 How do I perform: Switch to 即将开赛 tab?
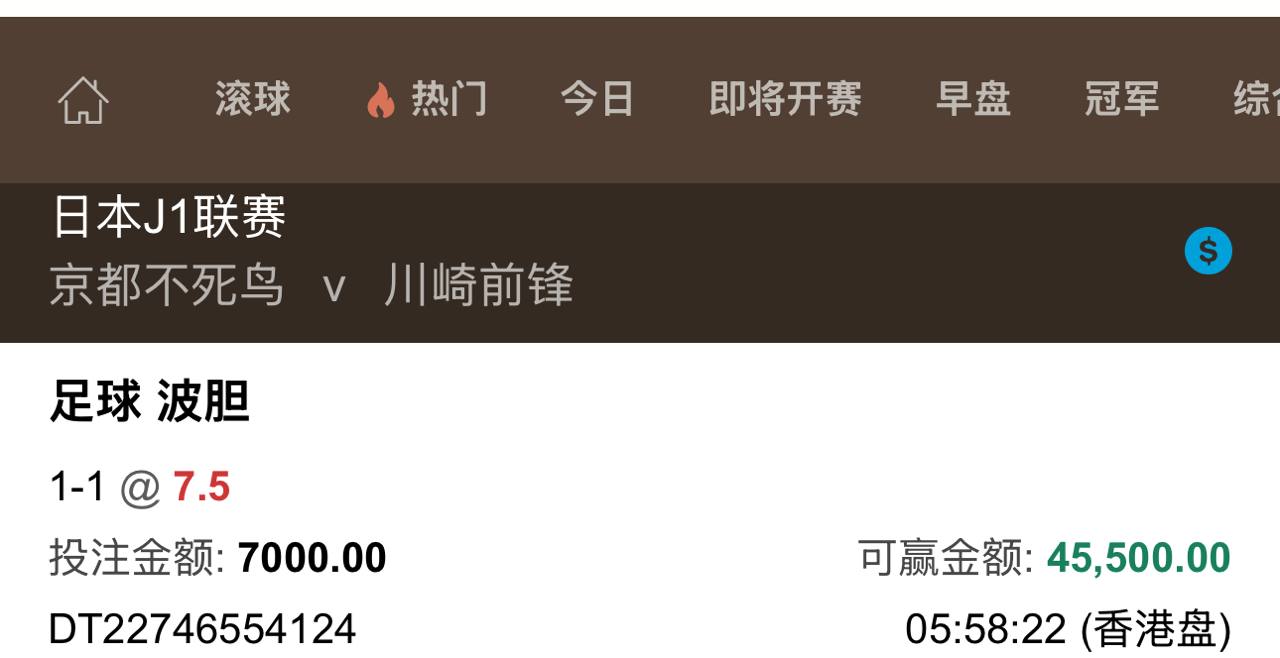[x=785, y=100]
